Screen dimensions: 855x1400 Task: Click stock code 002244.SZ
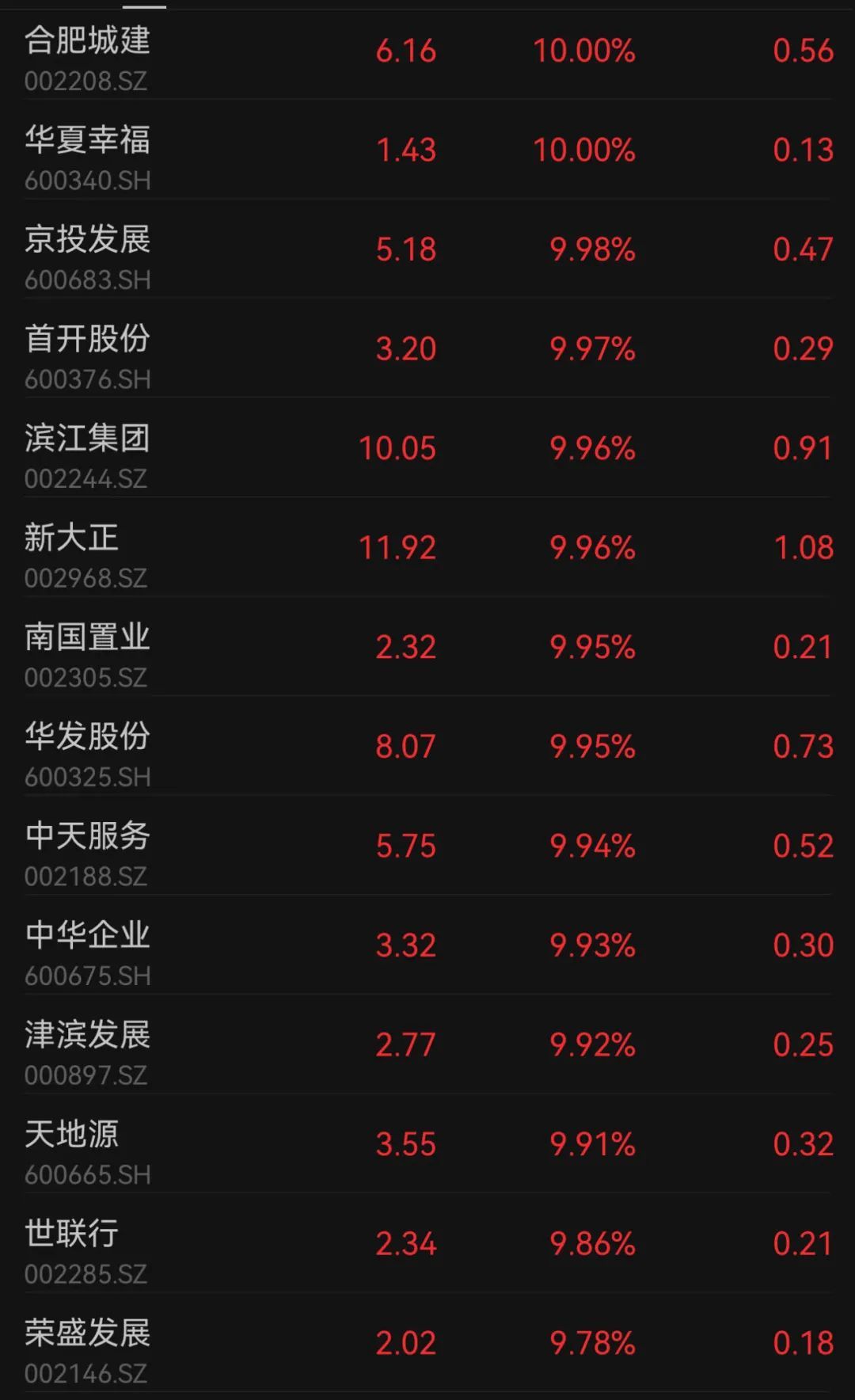(x=87, y=480)
